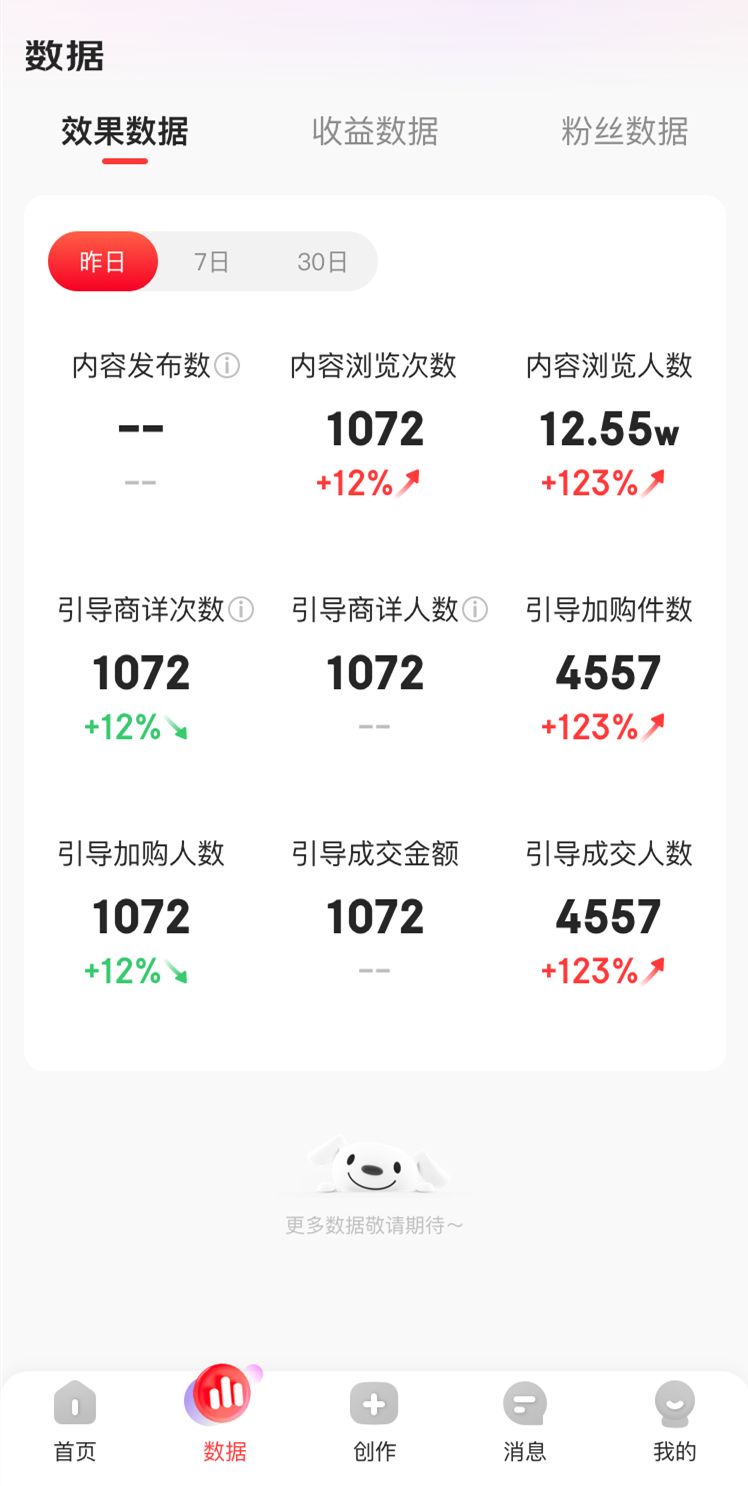Screen dimensions: 748x1486
Task: Click the info icon beside 引导商详次数
Action: coord(243,610)
